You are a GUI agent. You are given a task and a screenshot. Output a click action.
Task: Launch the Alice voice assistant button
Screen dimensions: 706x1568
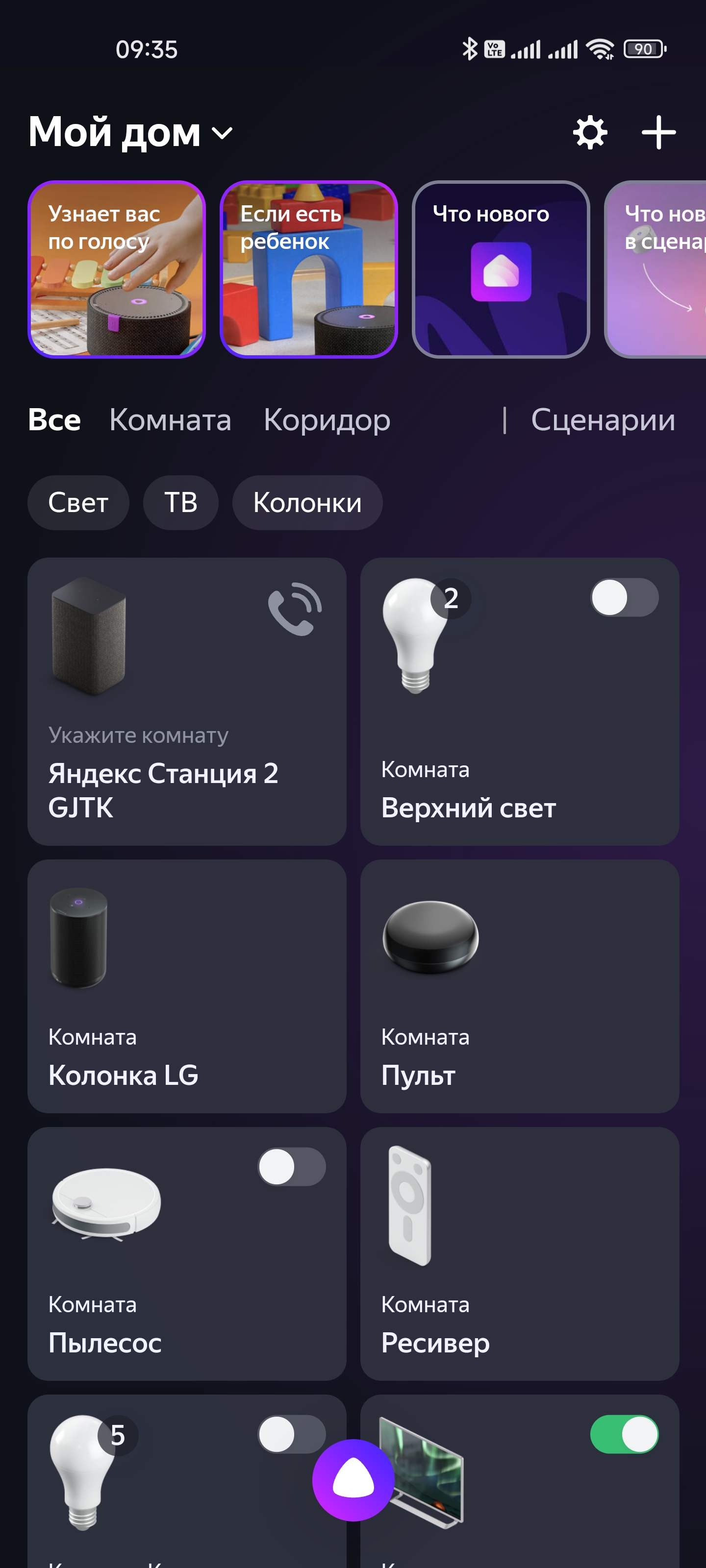click(353, 1480)
